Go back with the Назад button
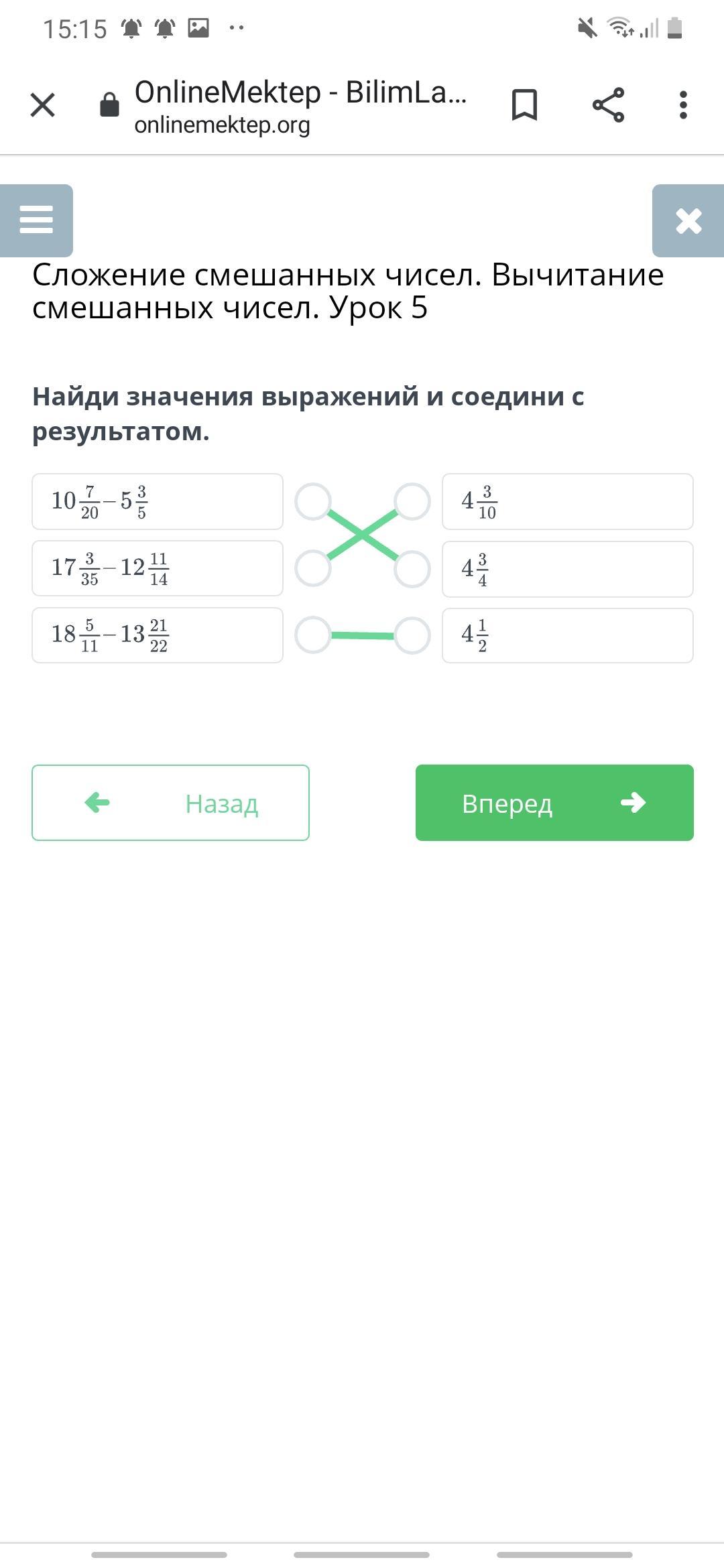This screenshot has width=724, height=1568. point(170,803)
